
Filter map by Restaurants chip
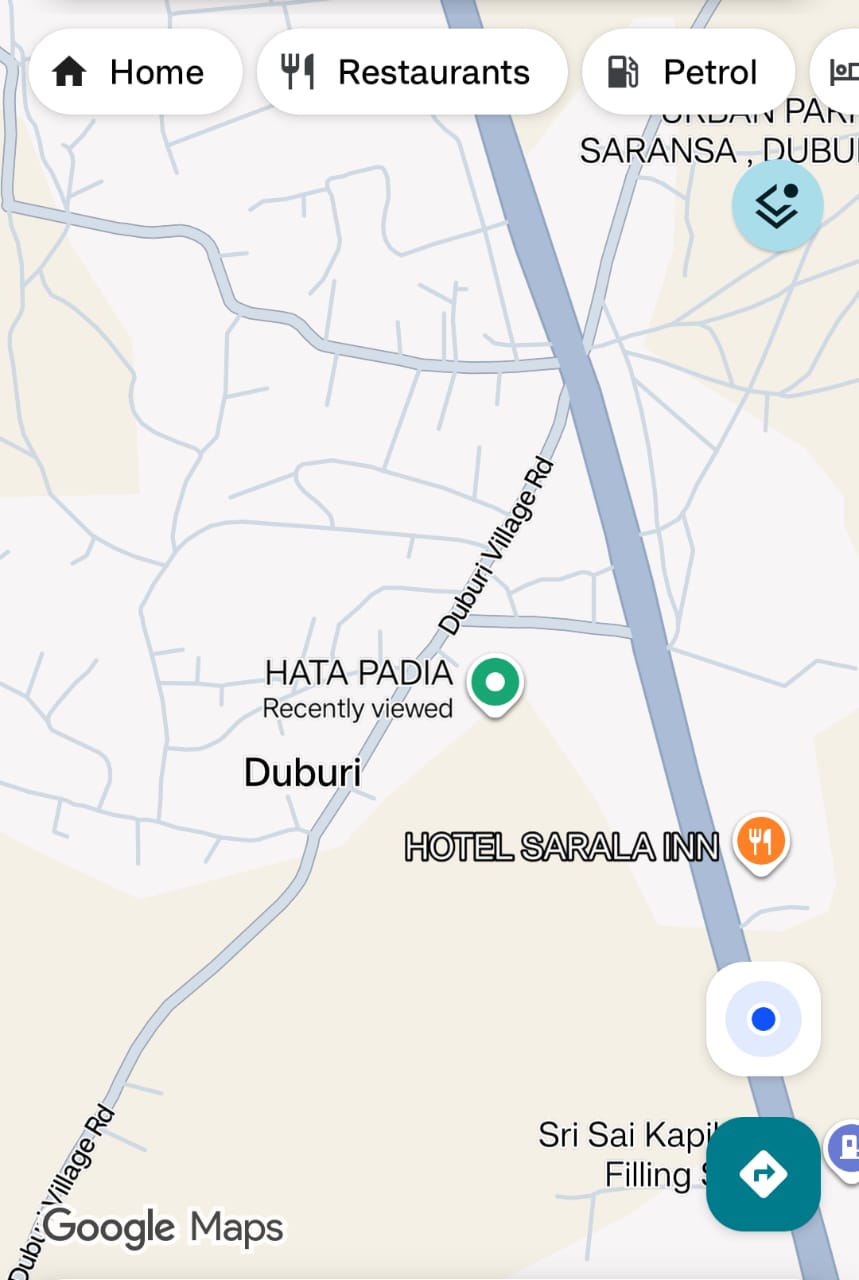pyautogui.click(x=411, y=72)
